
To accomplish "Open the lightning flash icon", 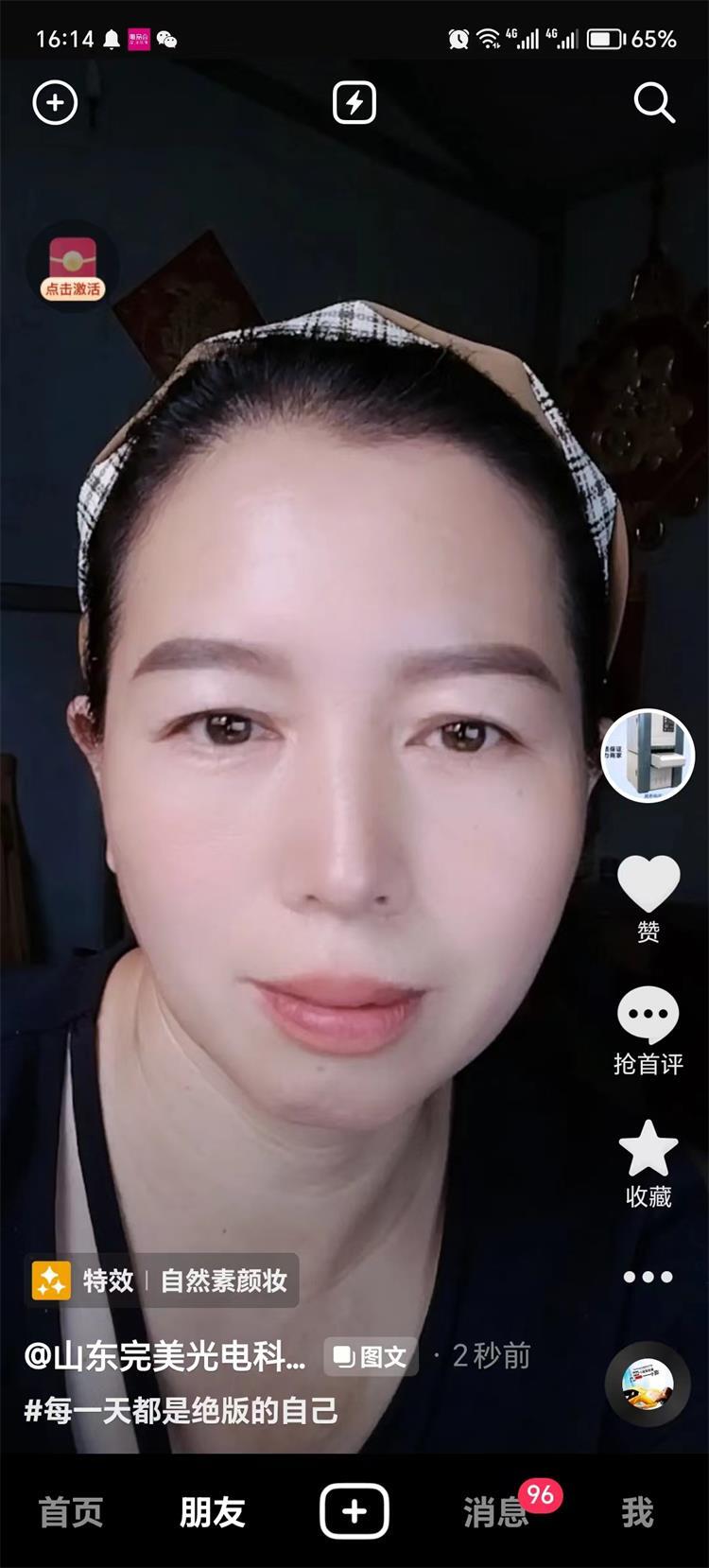I will point(354,103).
